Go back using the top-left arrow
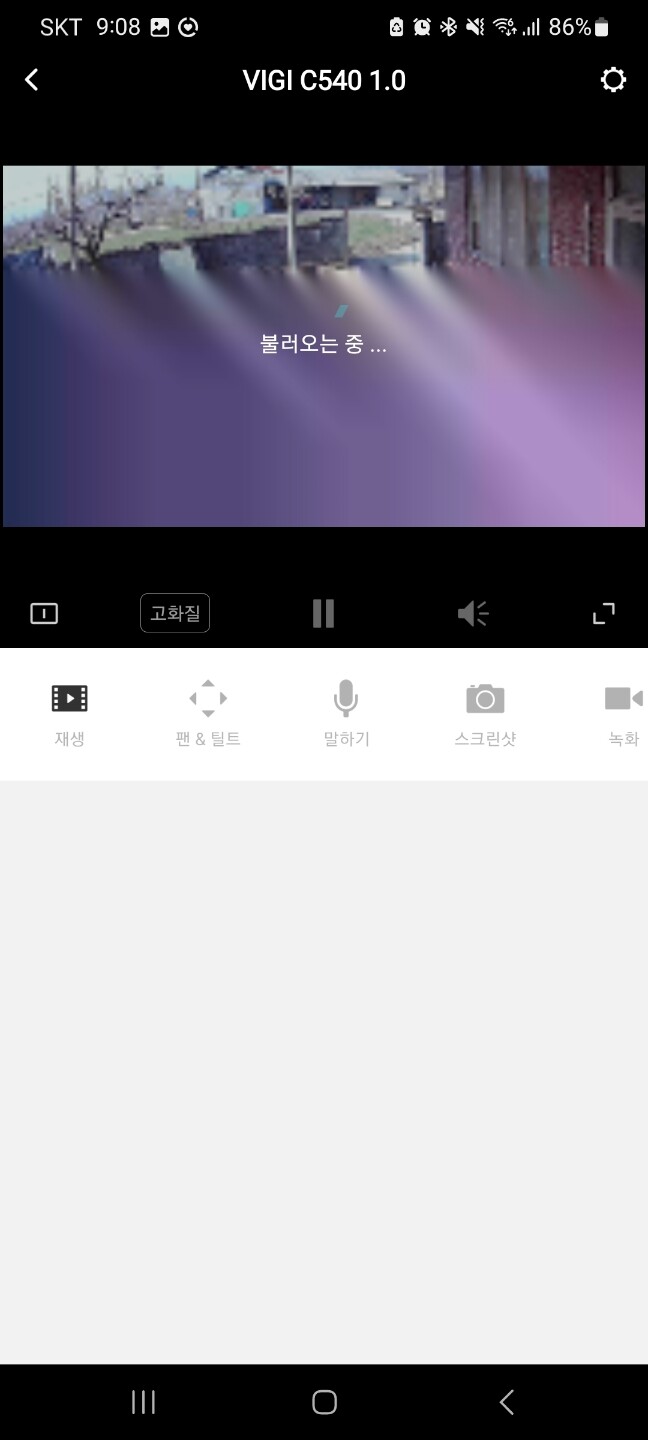Screen dimensions: 648x1440 click(32, 80)
